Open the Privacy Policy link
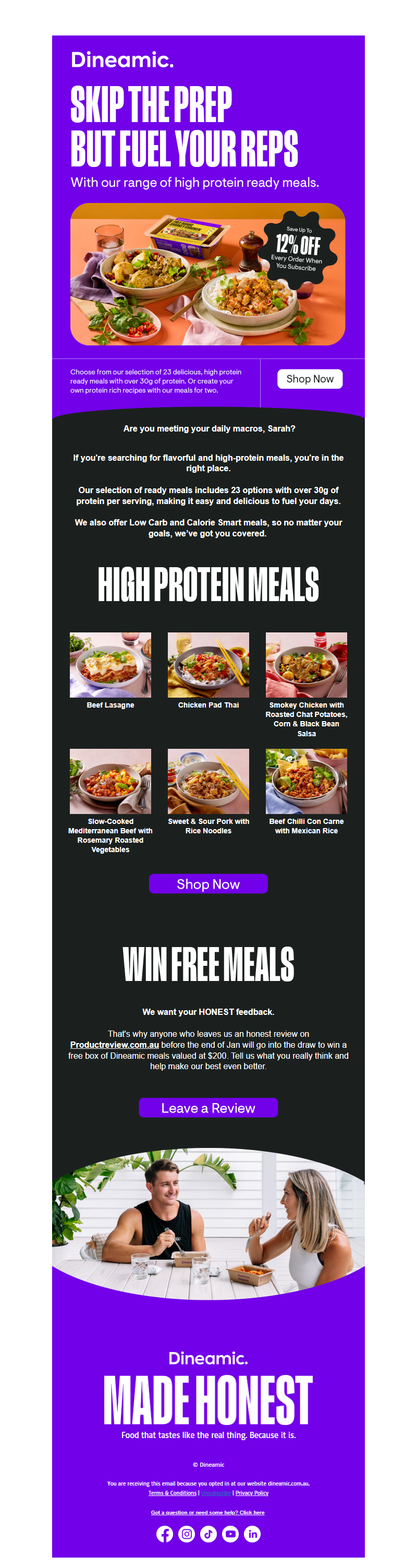Image resolution: width=417 pixels, height=1568 pixels. coord(252,1492)
